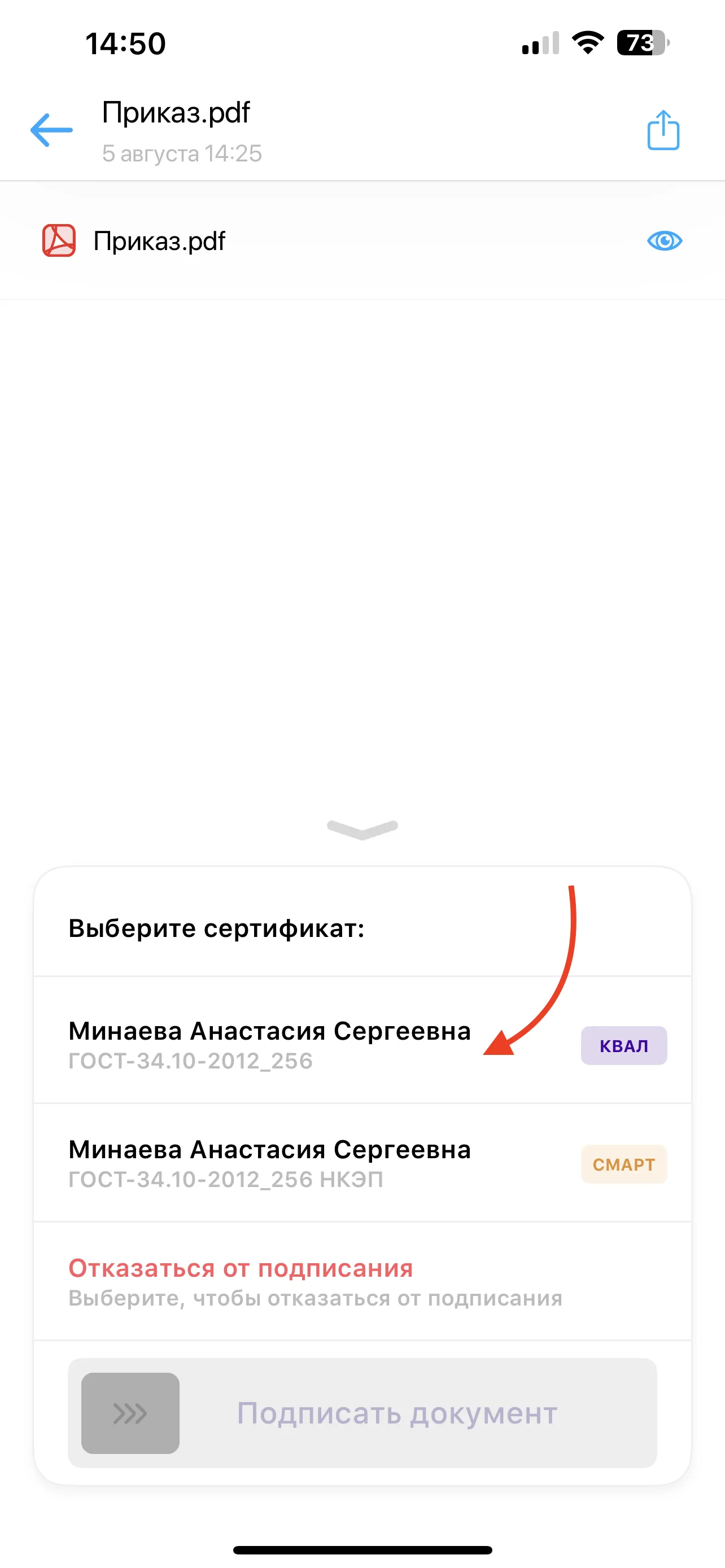Go back using the blue arrow
This screenshot has width=725, height=1568.
[x=52, y=130]
